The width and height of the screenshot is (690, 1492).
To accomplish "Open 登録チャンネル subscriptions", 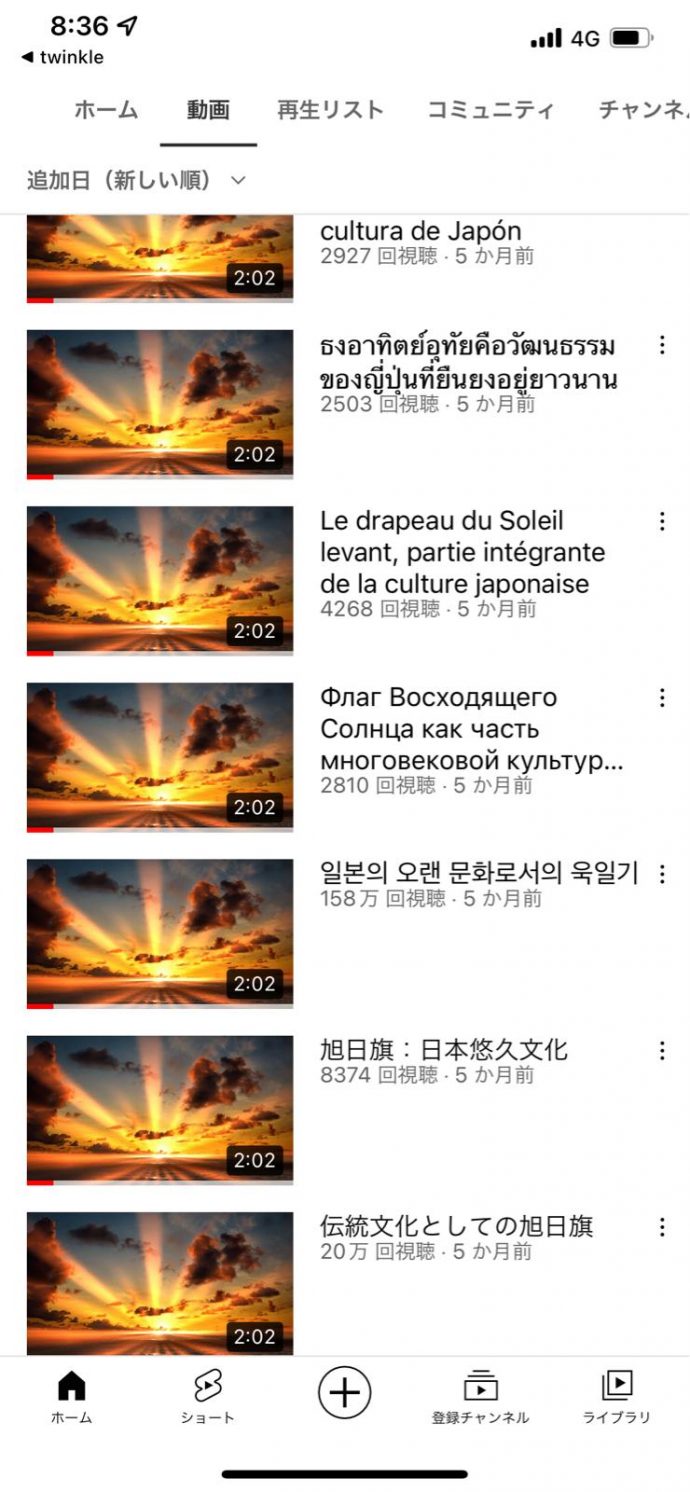I will point(480,1397).
